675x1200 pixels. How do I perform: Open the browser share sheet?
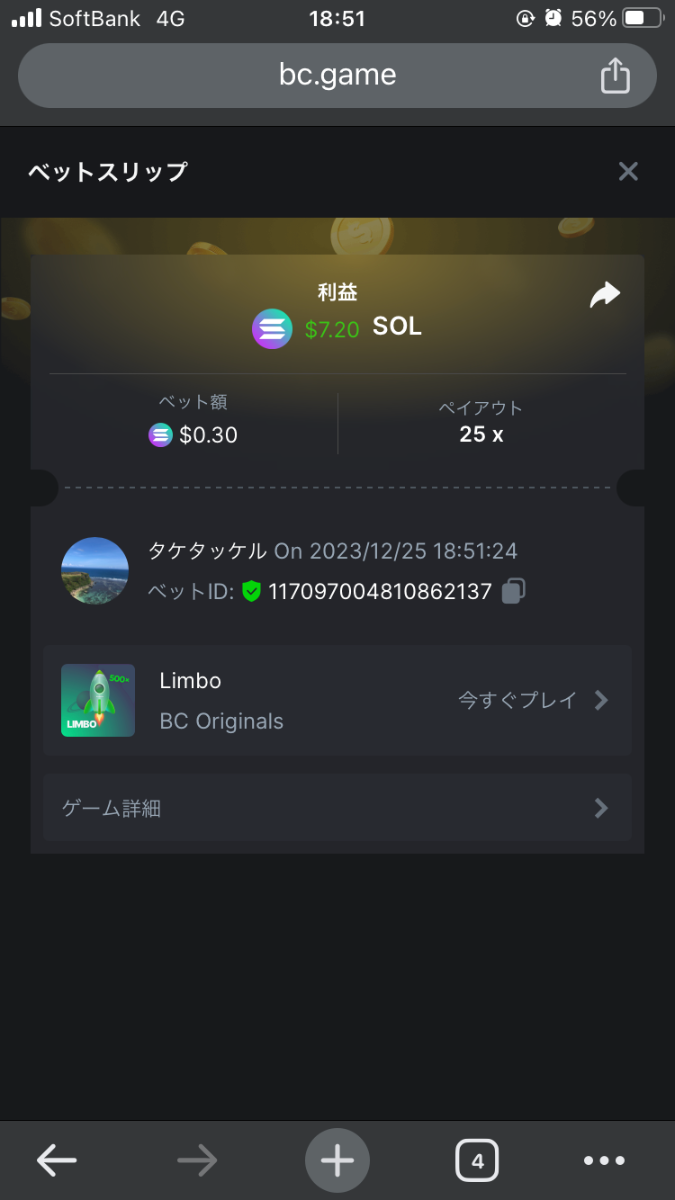click(x=615, y=75)
